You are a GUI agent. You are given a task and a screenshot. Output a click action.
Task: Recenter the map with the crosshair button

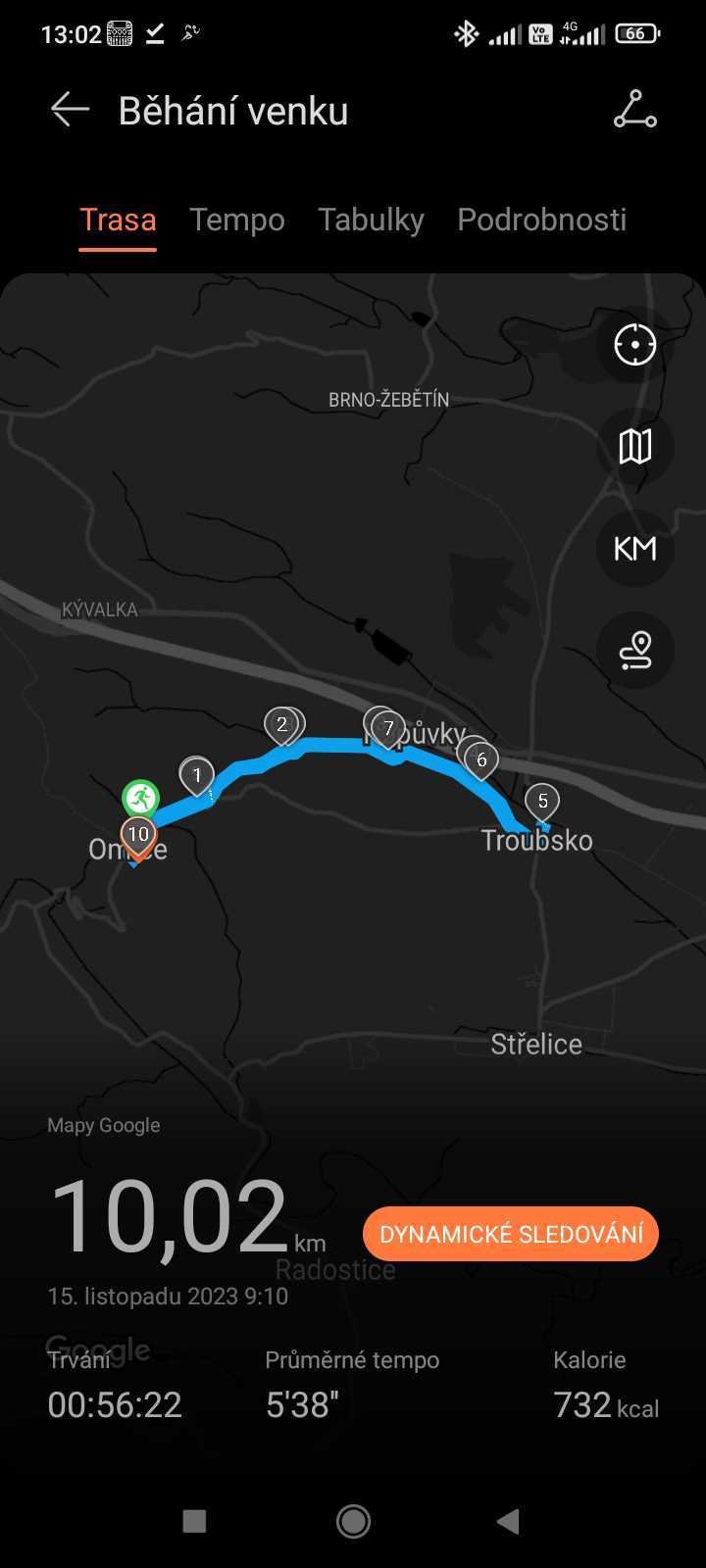point(635,345)
